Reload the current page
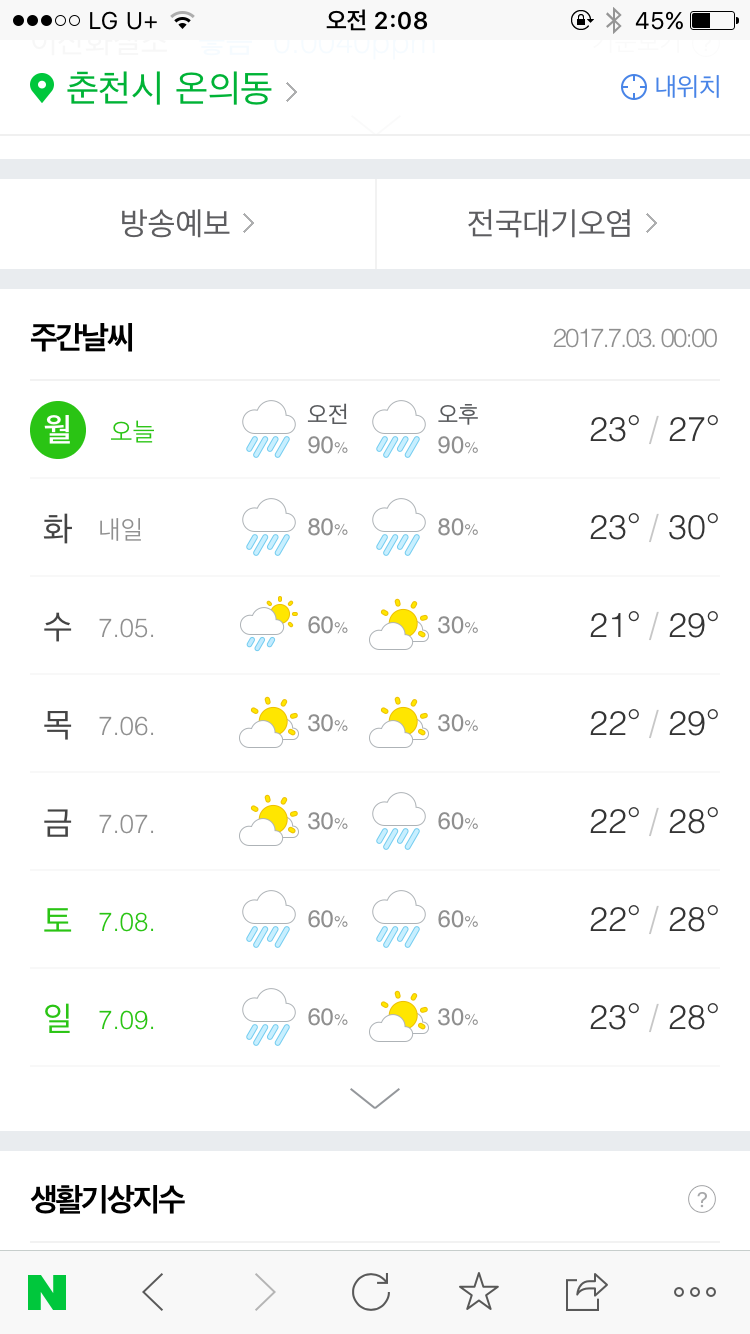This screenshot has width=750, height=1334. tap(371, 1292)
